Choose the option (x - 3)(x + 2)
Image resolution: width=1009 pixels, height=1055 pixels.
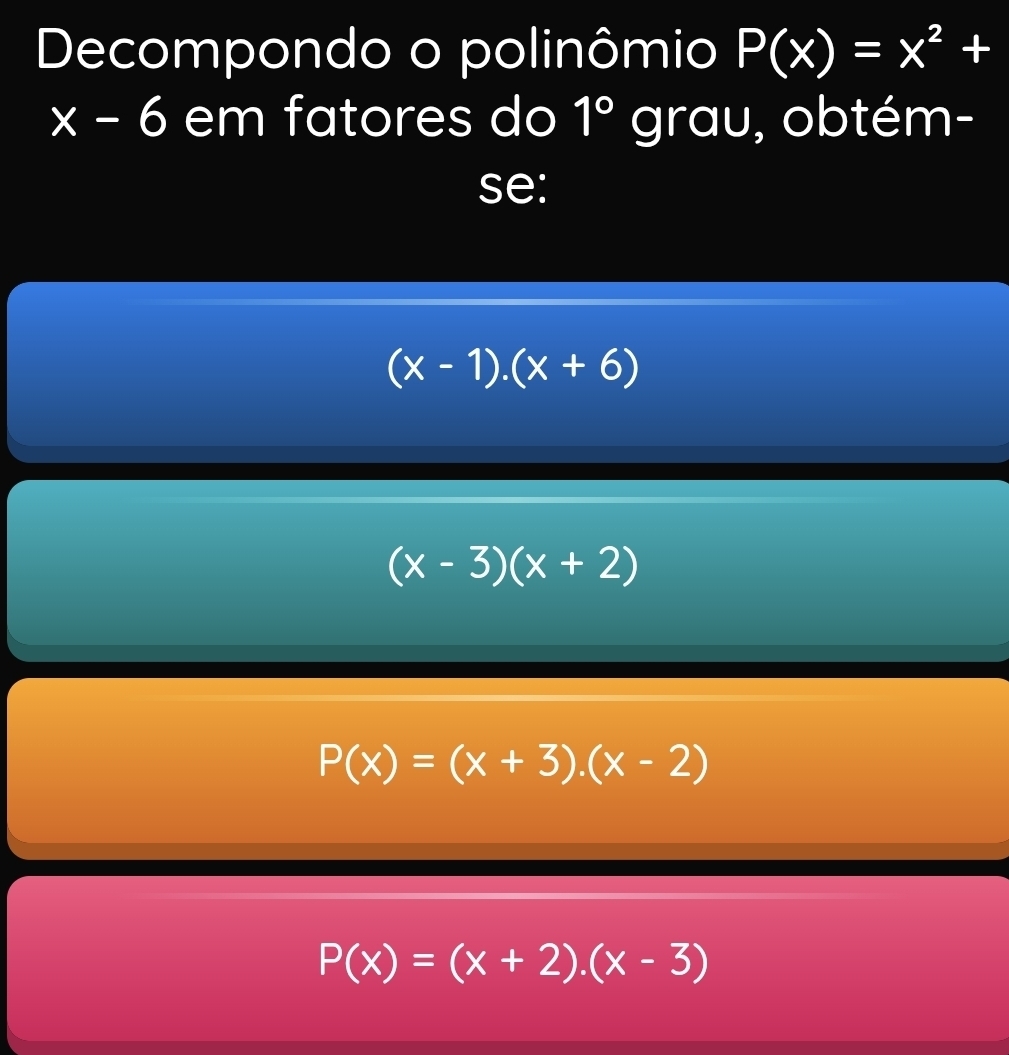tap(510, 567)
